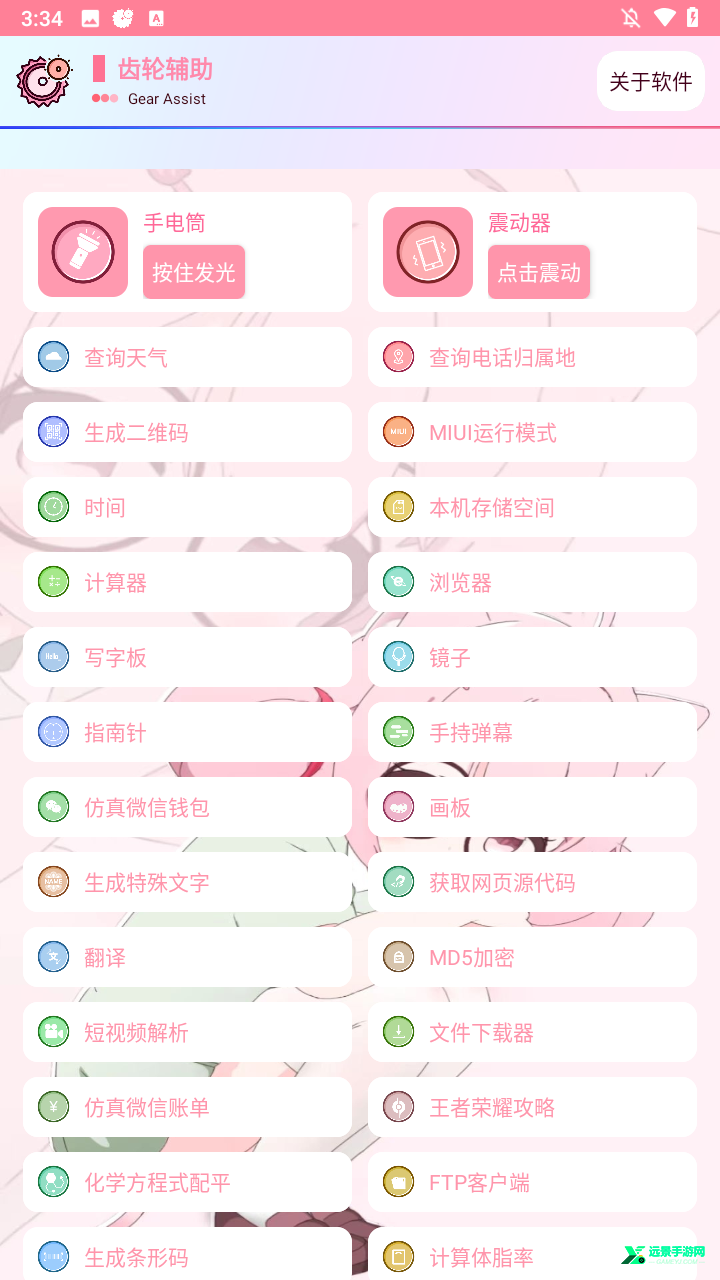Click the 浏览器 browser globe icon
The width and height of the screenshot is (720, 1280).
click(x=398, y=581)
